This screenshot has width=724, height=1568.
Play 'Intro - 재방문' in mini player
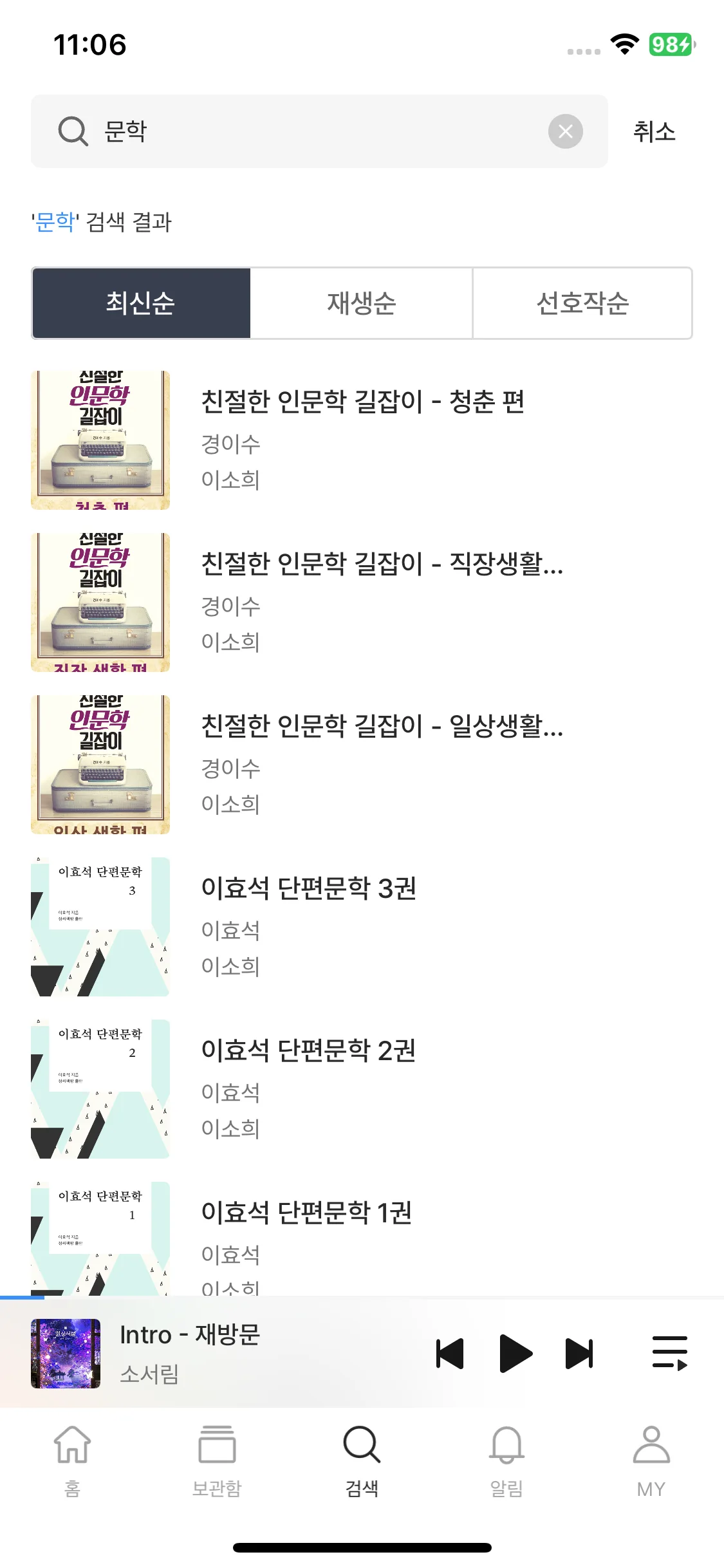(515, 1353)
